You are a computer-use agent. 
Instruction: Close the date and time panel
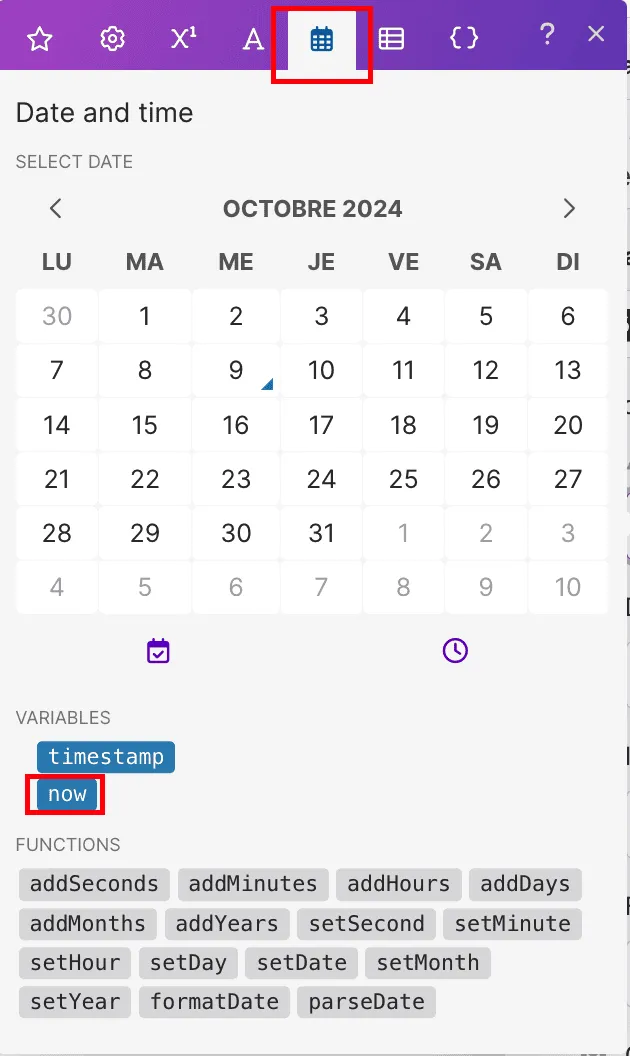596,34
